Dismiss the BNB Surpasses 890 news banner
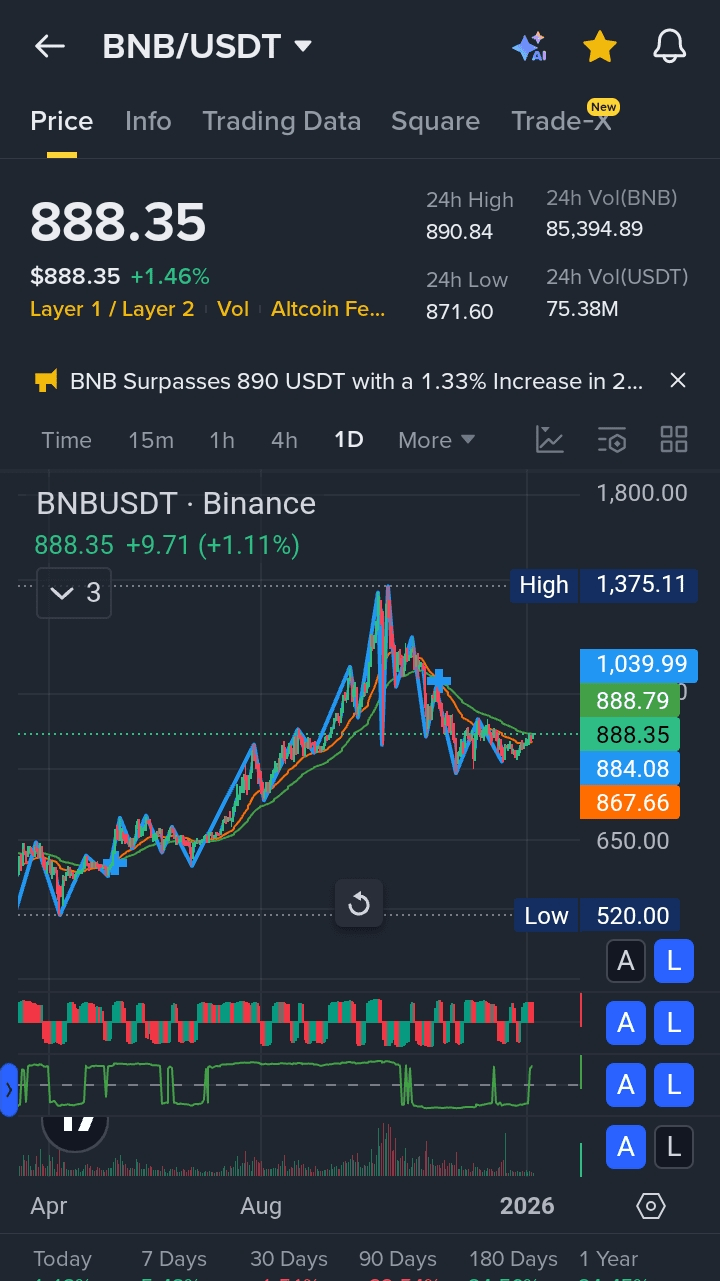The height and width of the screenshot is (1281, 720). tap(677, 381)
